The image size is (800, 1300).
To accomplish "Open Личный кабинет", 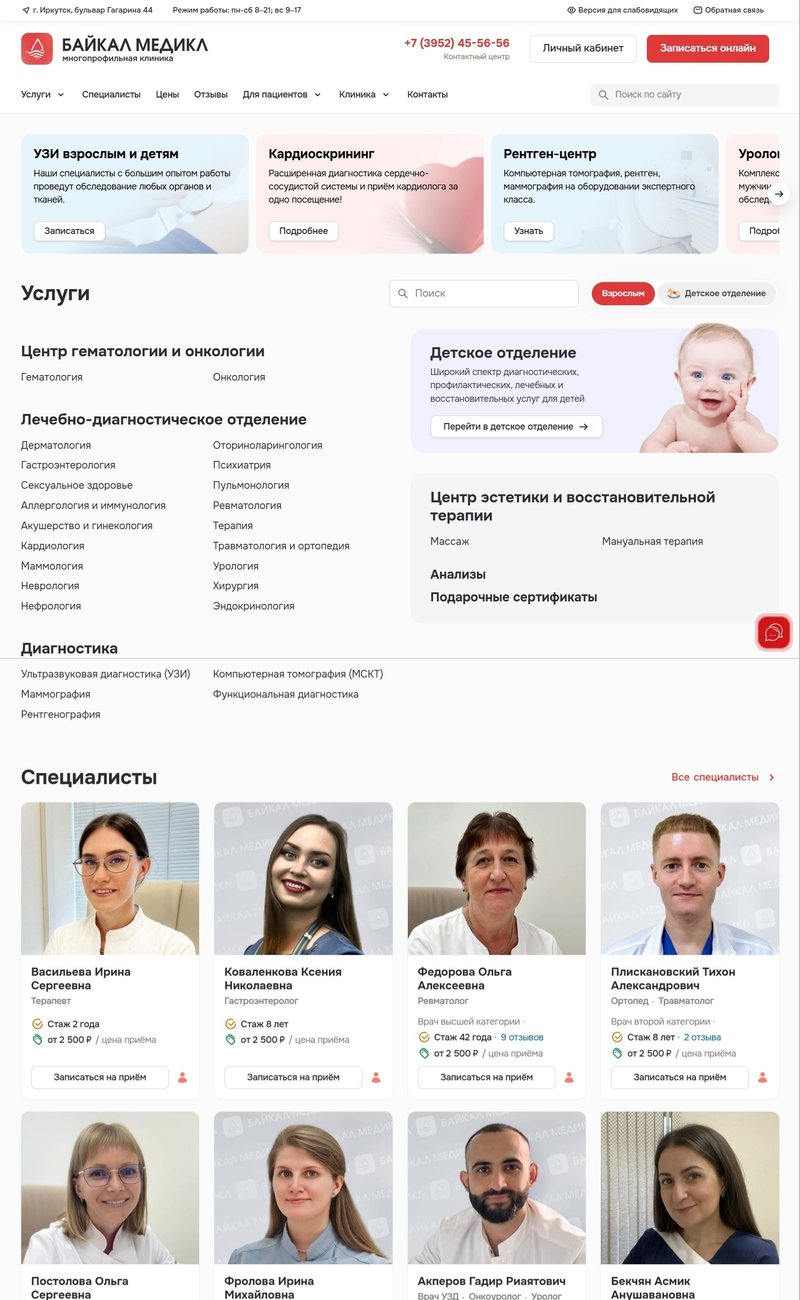I will pos(582,48).
